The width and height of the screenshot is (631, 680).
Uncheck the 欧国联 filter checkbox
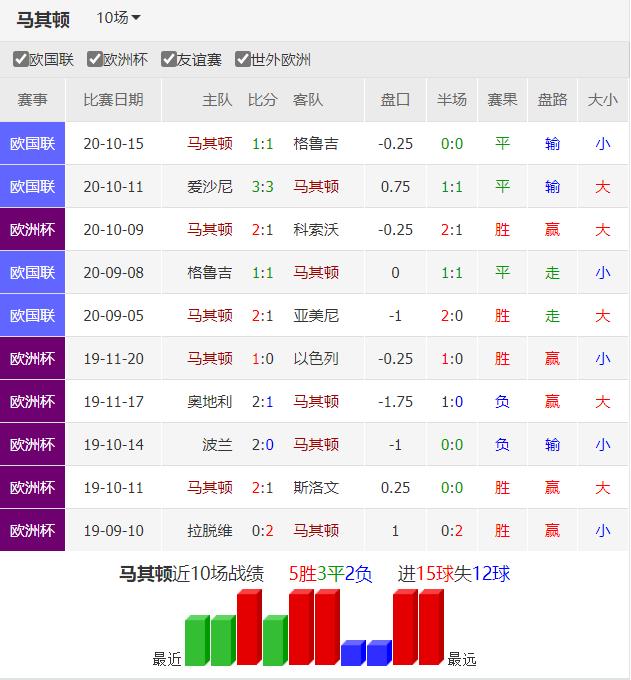[20, 59]
